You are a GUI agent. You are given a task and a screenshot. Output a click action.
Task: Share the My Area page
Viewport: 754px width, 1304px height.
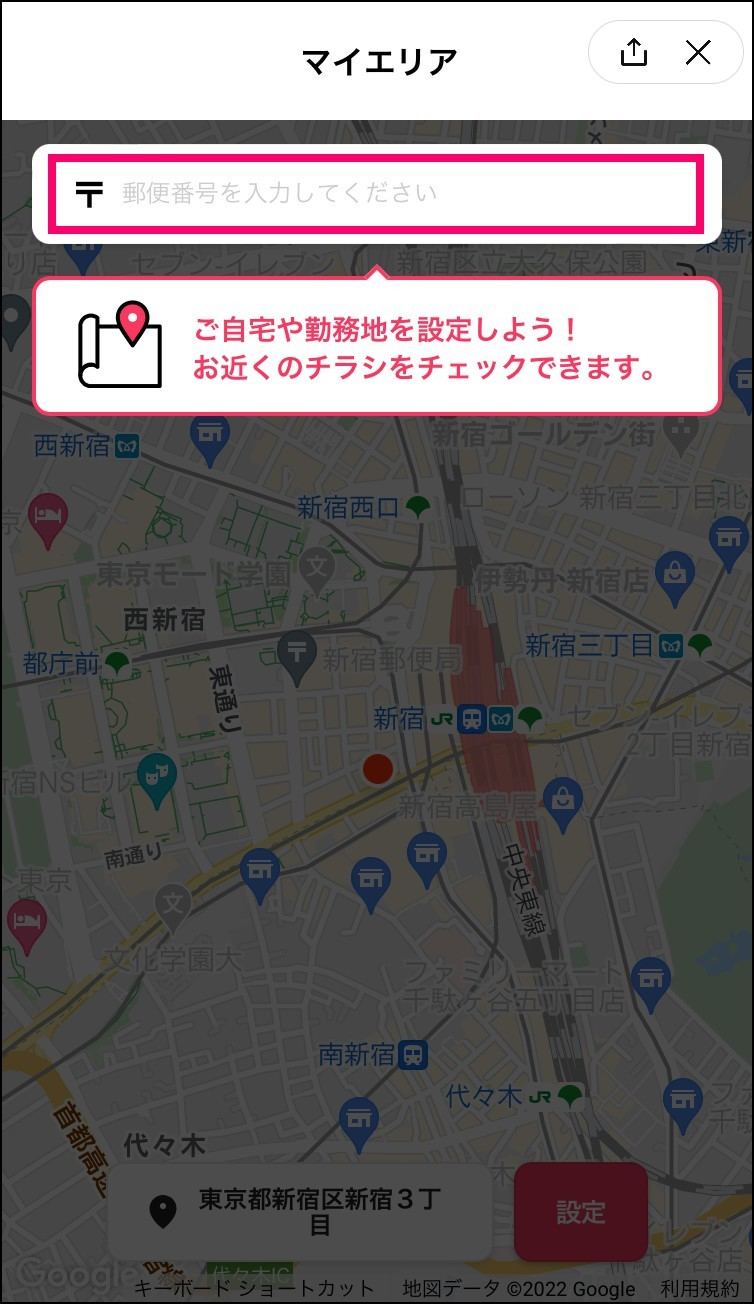634,53
